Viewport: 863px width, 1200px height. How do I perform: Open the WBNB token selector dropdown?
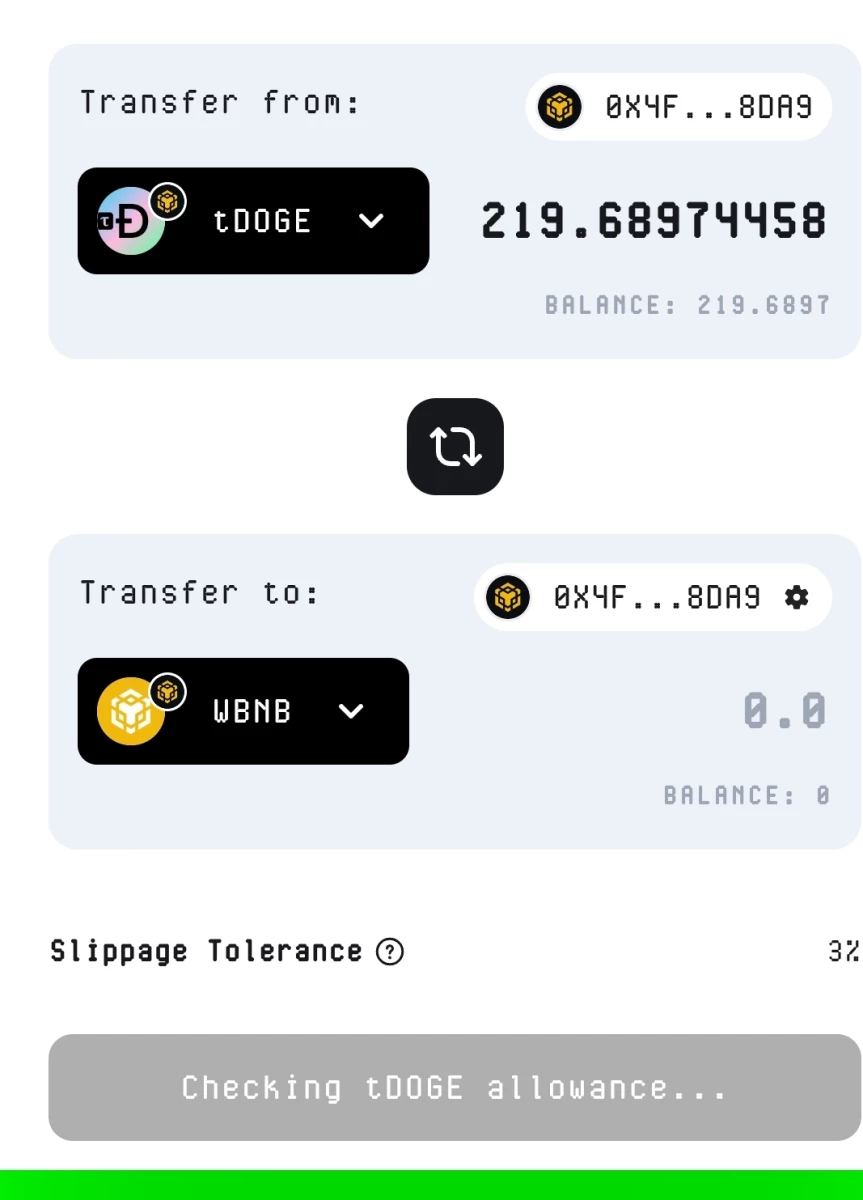click(x=243, y=711)
